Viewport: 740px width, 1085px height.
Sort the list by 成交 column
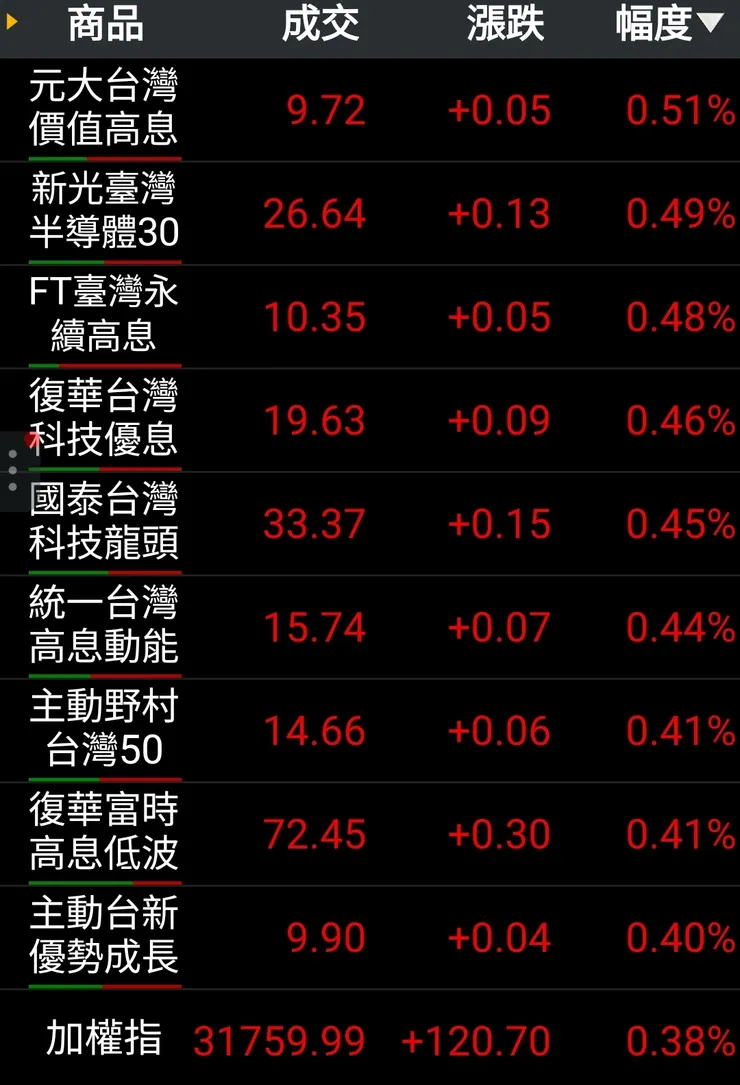(x=320, y=24)
